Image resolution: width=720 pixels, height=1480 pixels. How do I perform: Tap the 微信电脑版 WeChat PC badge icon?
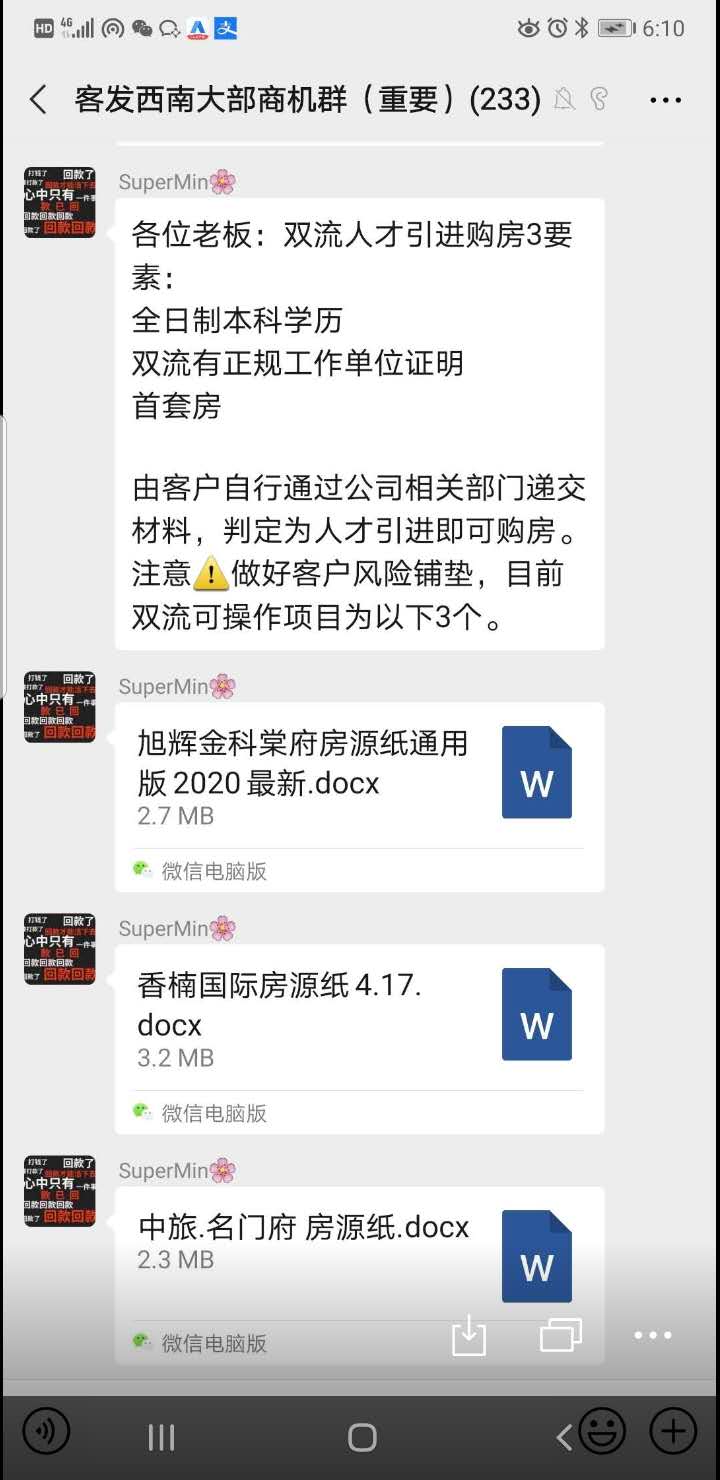point(141,870)
